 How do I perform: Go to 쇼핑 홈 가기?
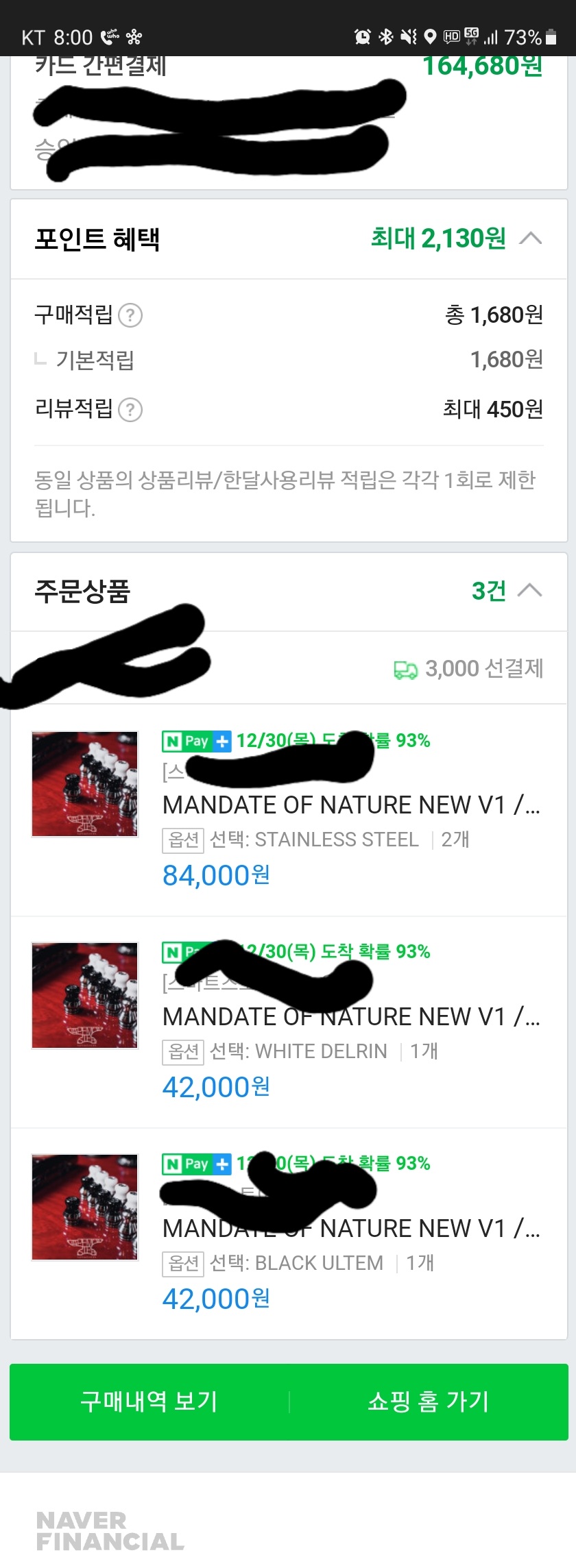(429, 1401)
